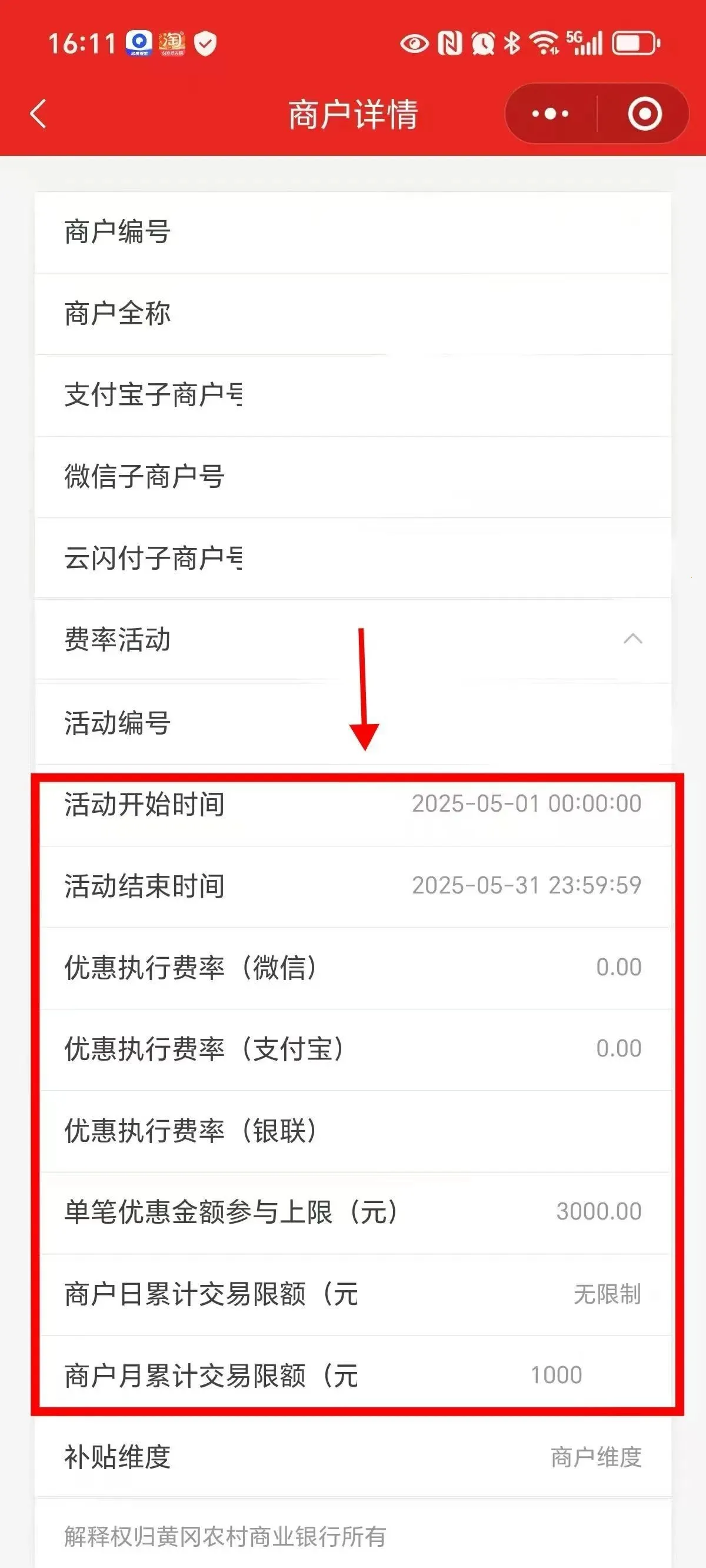Tap the back arrow to leave merchant details

38,114
